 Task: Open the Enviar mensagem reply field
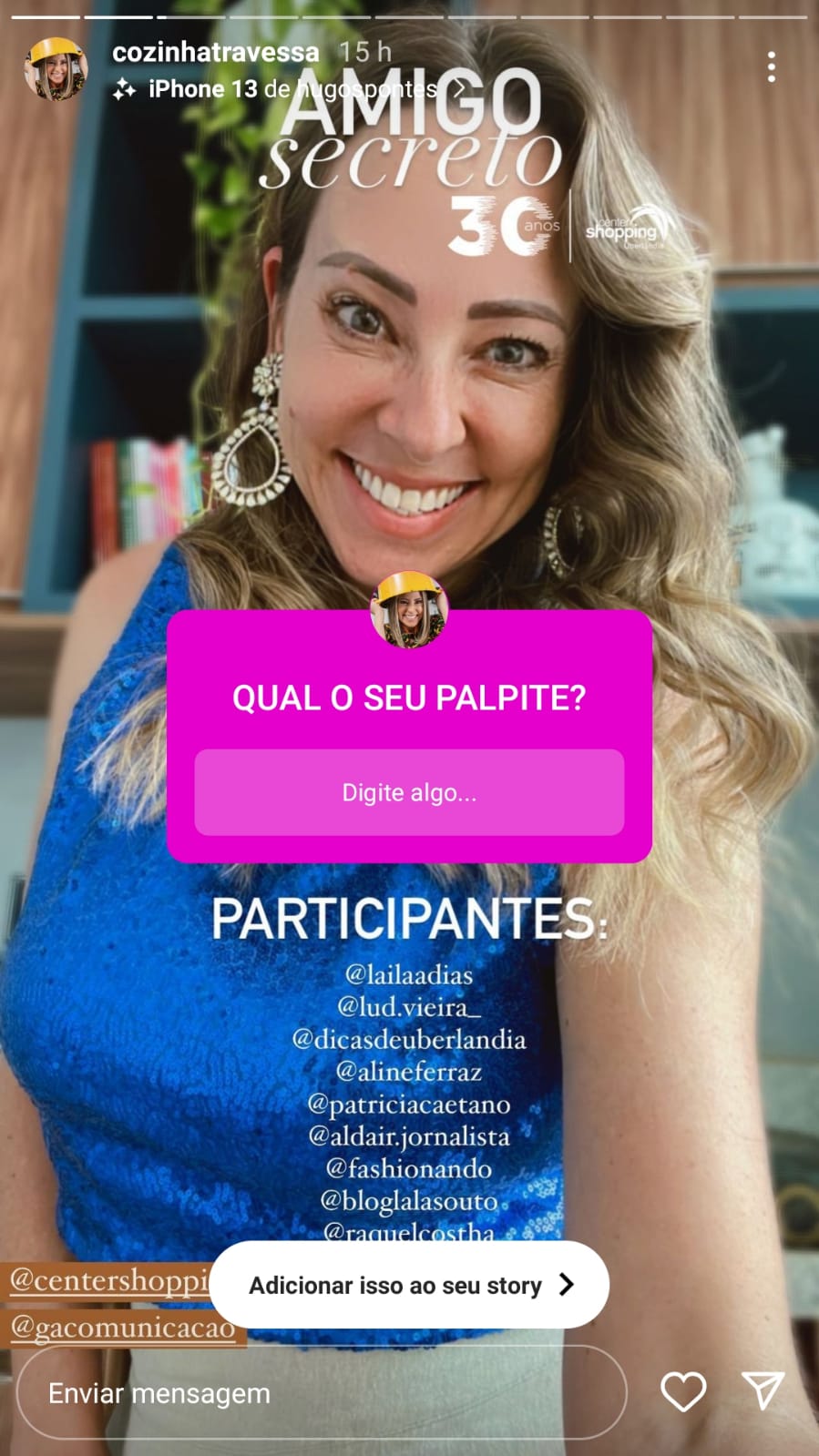coord(322,1392)
